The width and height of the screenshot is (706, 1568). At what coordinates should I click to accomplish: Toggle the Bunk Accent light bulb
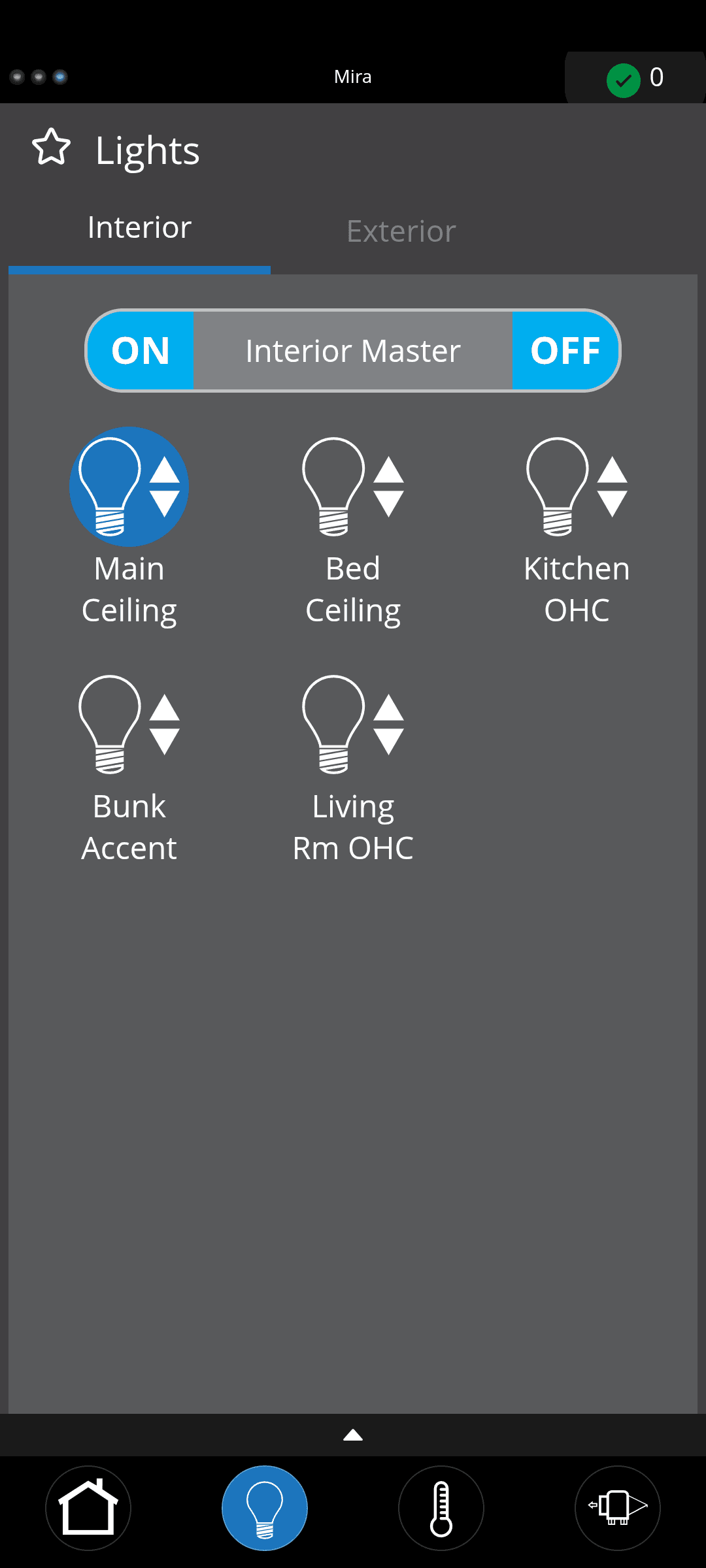coord(110,725)
